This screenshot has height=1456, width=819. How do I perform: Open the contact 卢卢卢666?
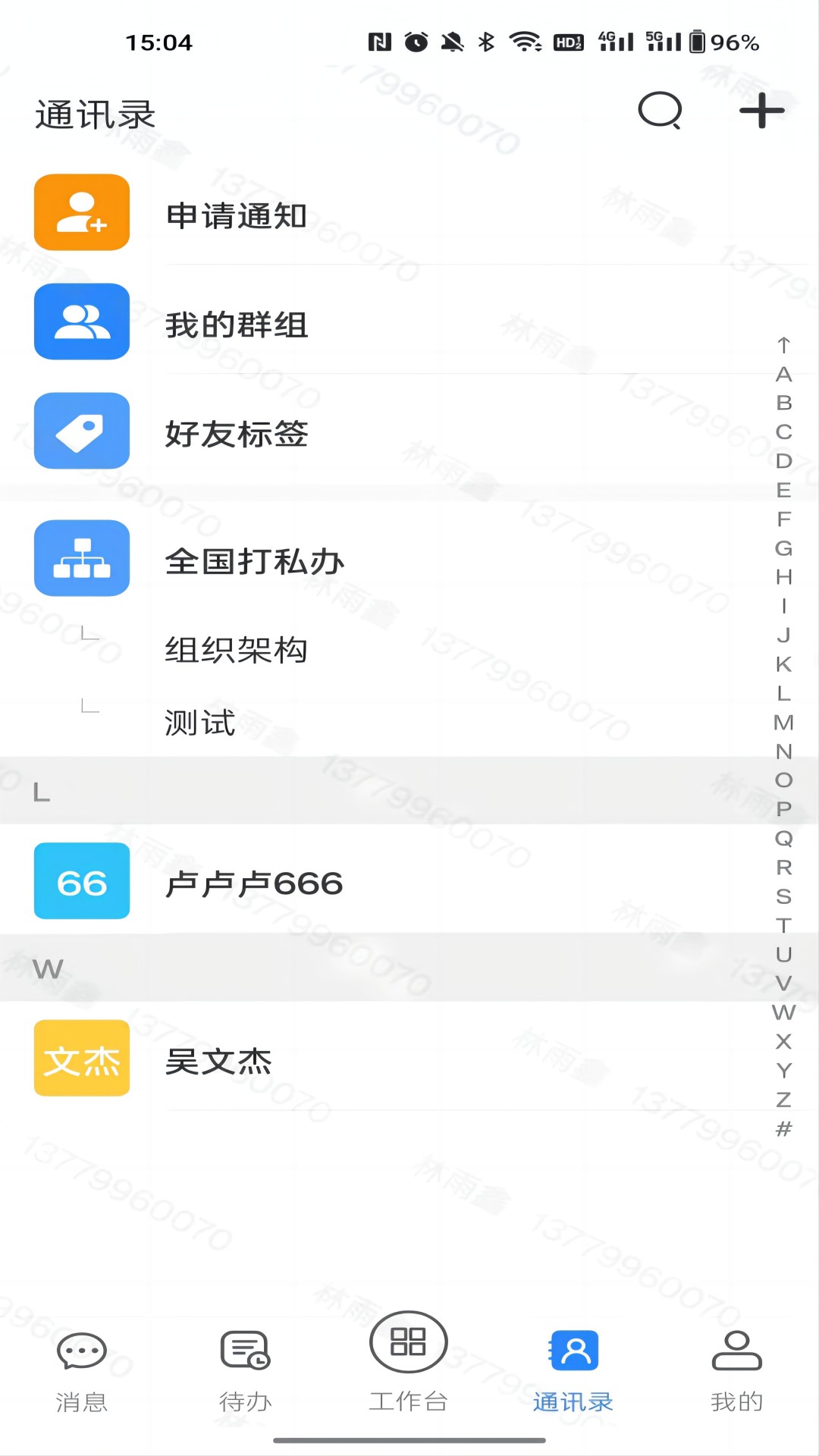[254, 882]
